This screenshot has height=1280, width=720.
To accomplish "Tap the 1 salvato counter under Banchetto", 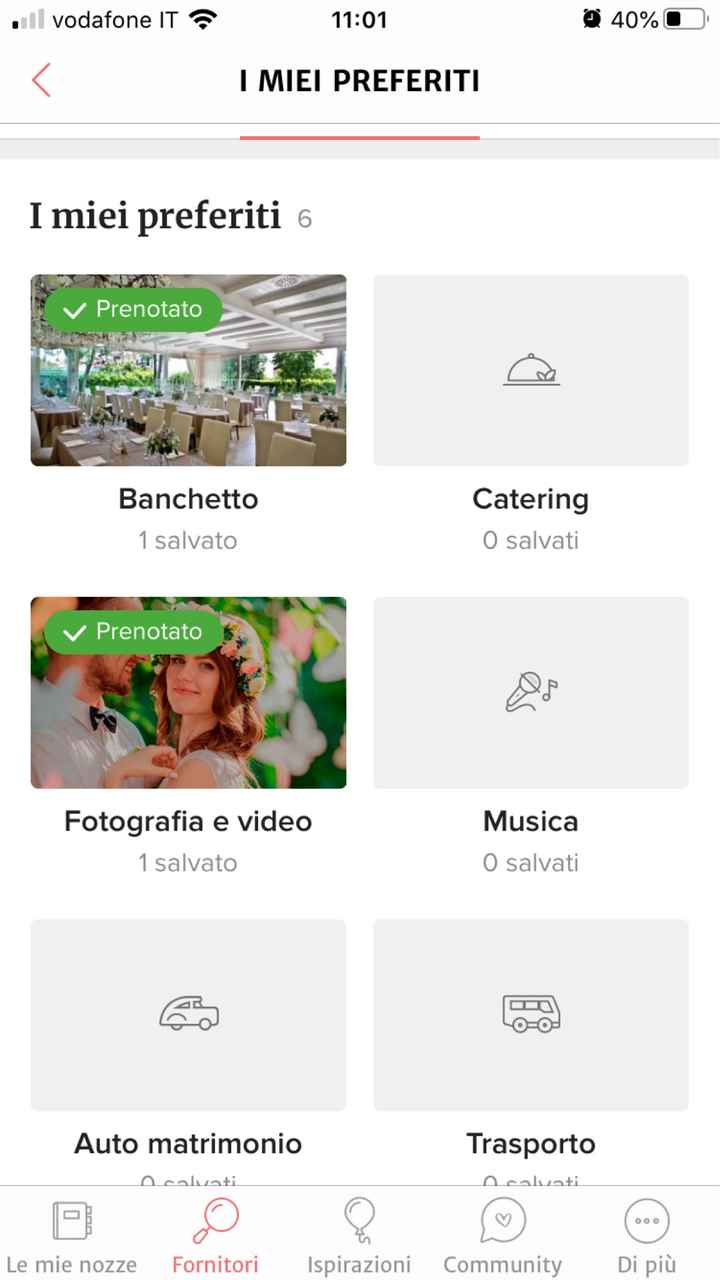I will tap(187, 540).
